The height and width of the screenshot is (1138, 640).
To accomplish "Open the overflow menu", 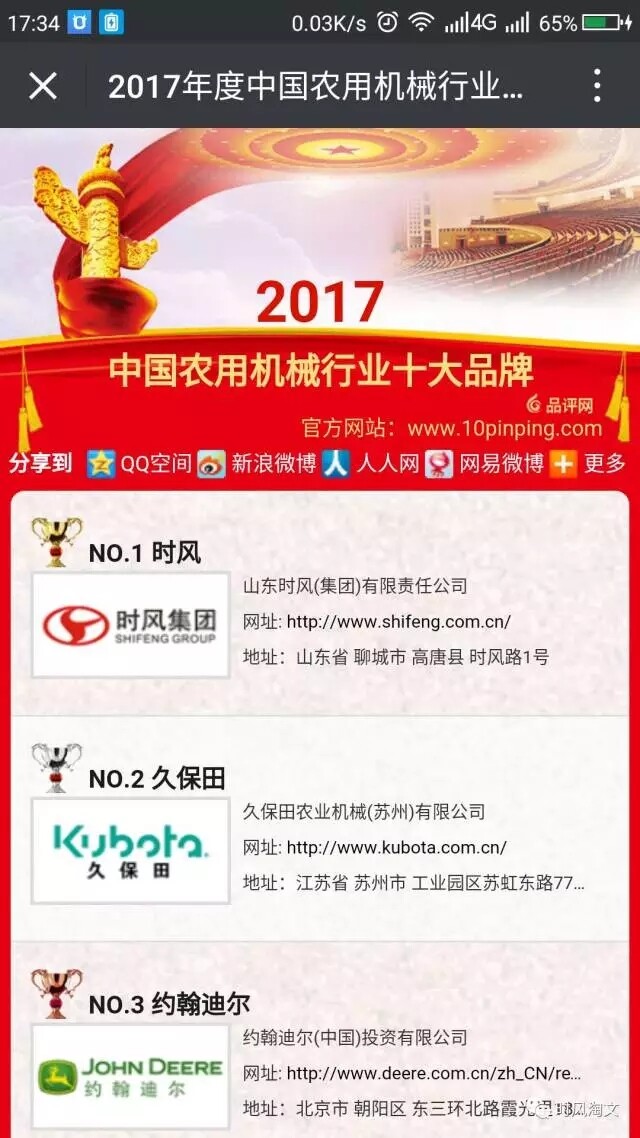I will (x=597, y=86).
